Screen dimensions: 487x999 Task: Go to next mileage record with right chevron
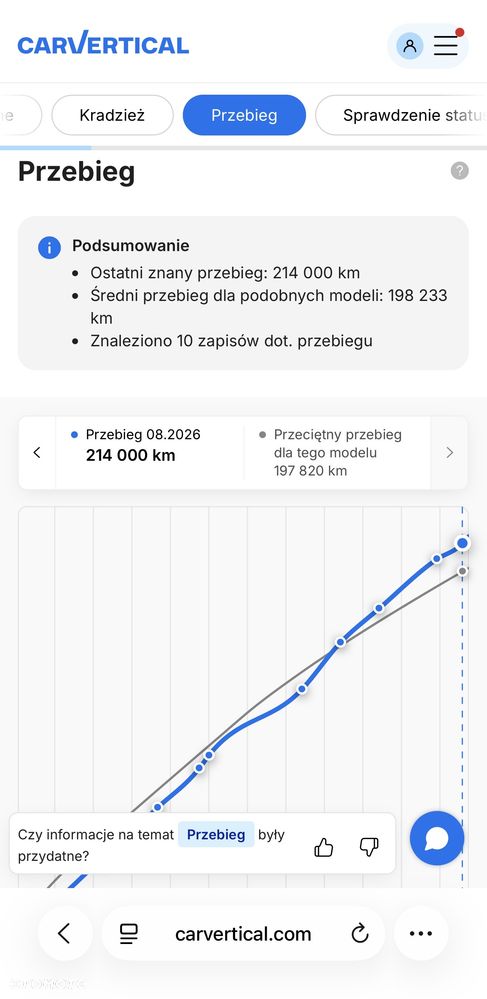pyautogui.click(x=449, y=453)
